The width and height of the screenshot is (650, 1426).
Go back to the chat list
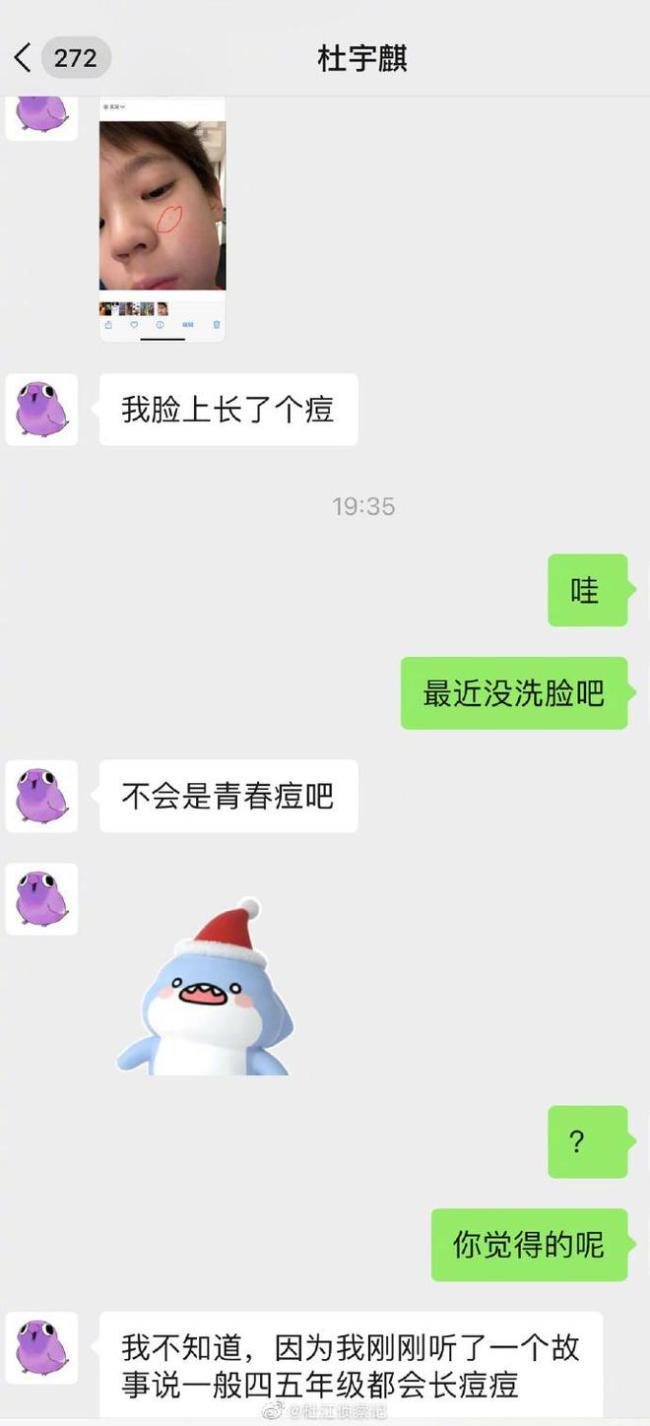point(24,58)
